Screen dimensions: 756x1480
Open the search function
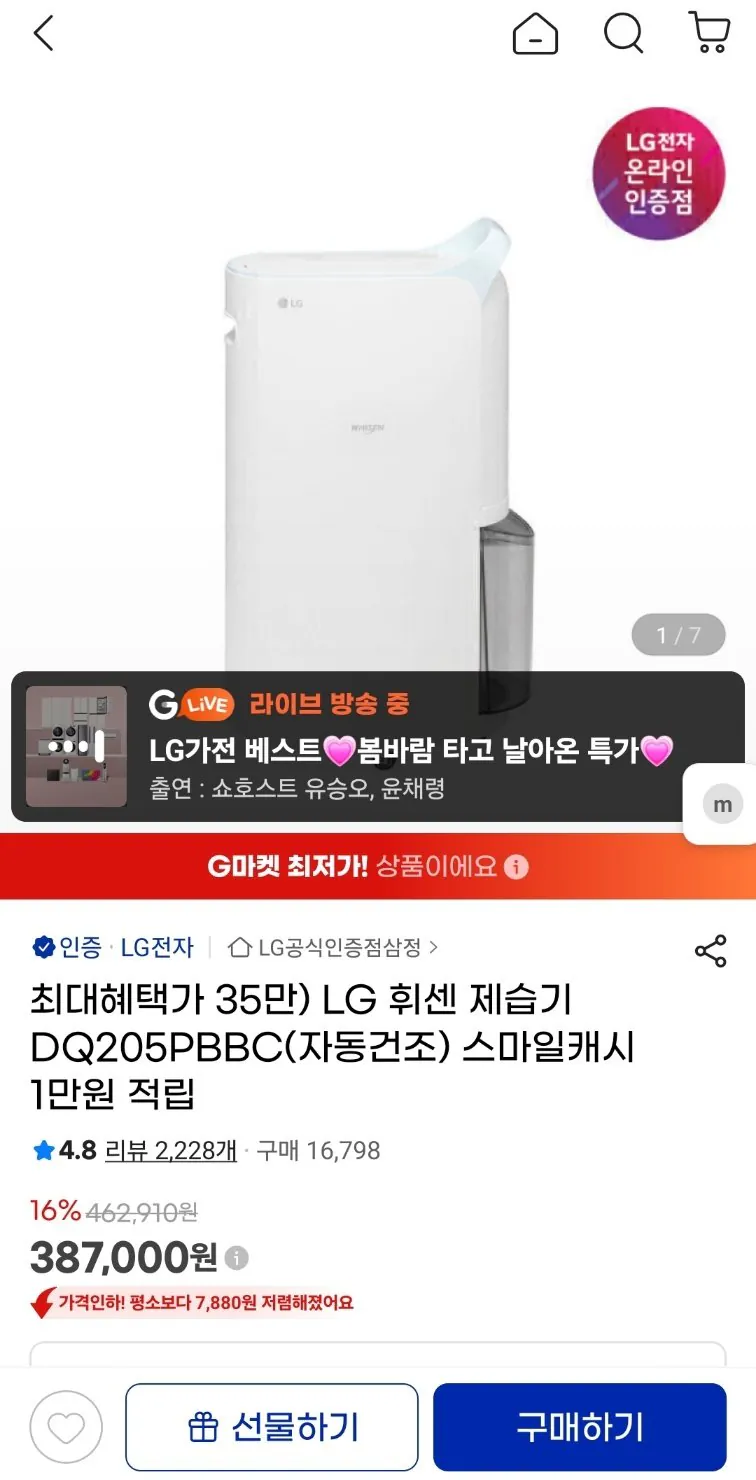coord(623,33)
